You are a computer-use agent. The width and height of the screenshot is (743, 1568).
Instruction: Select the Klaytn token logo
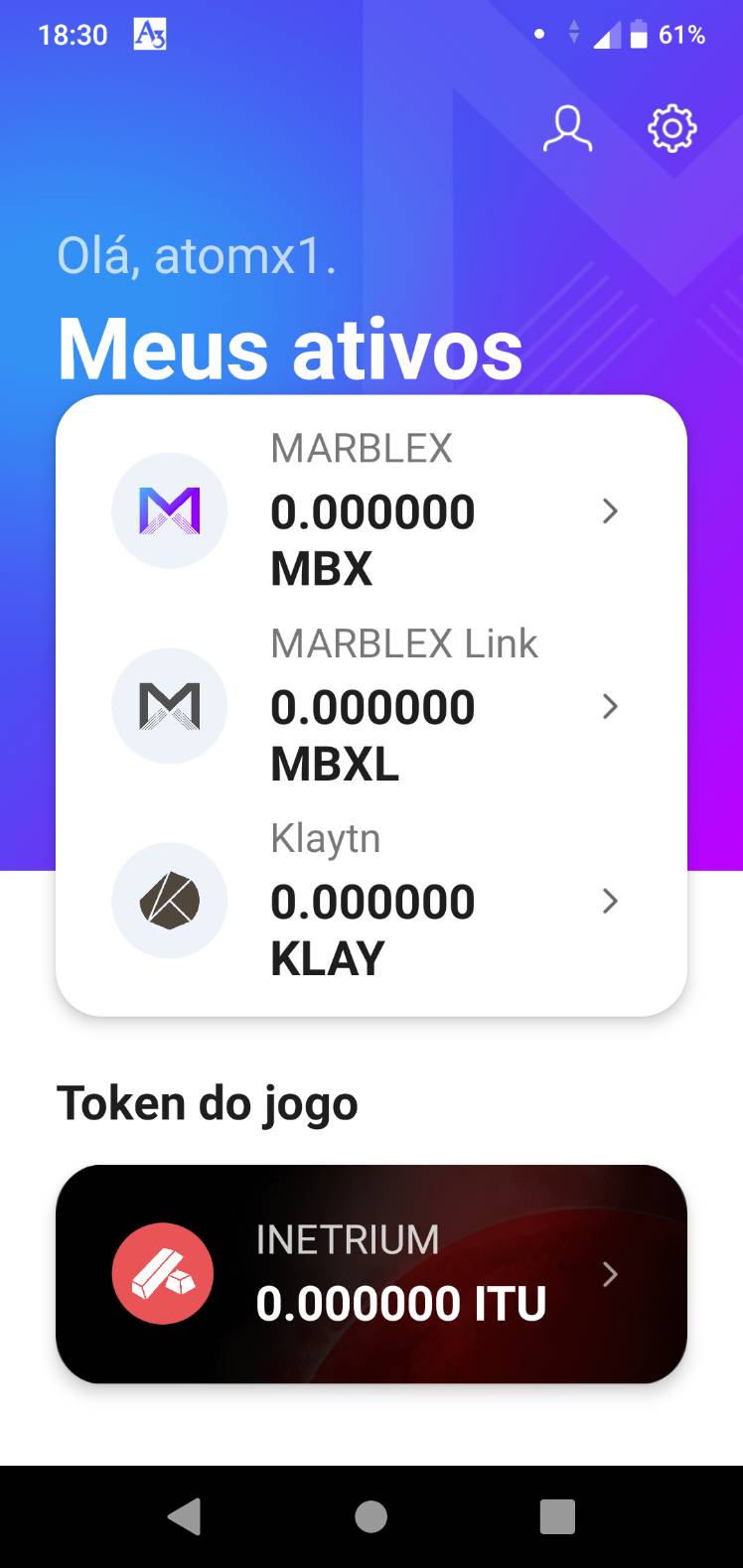pyautogui.click(x=170, y=900)
